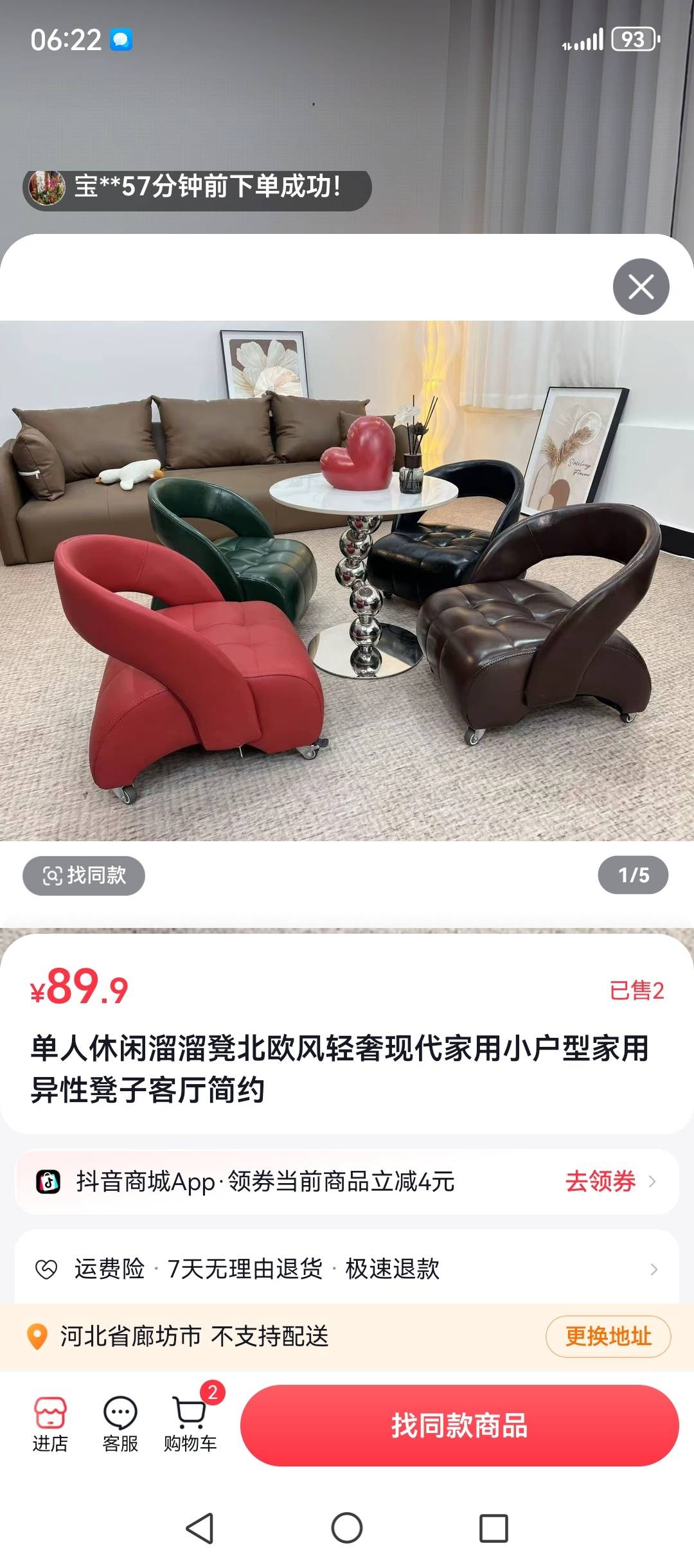
Task: Enter the shop via 进店
Action: (50, 1424)
